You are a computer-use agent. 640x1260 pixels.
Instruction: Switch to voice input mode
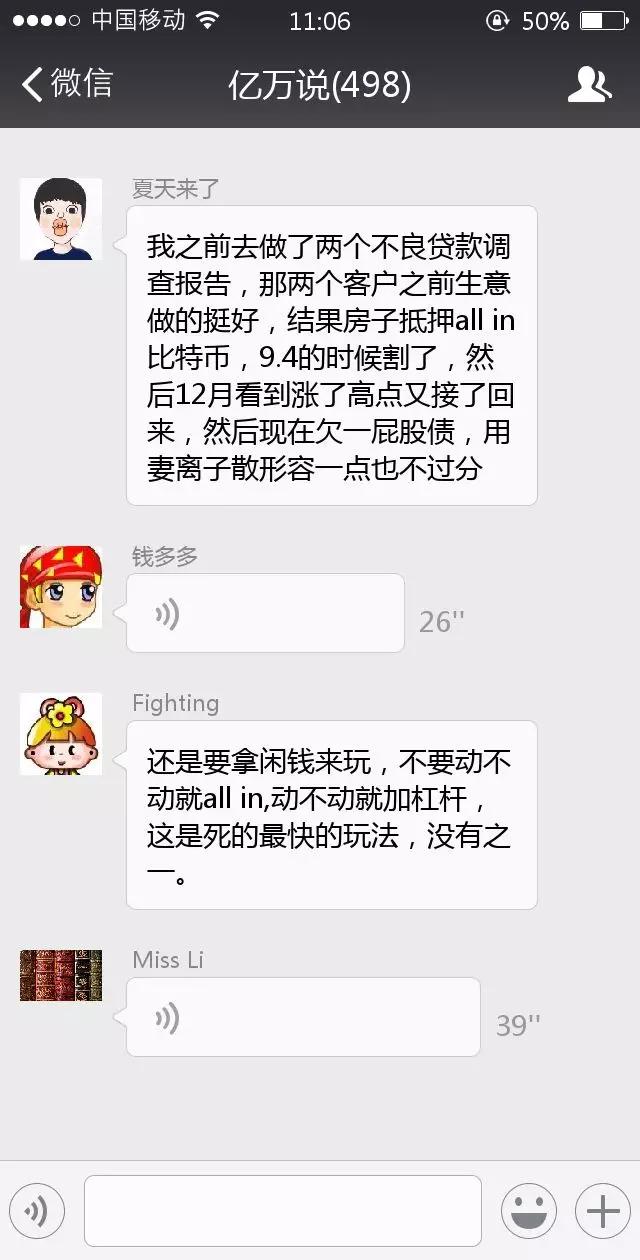tap(37, 1211)
